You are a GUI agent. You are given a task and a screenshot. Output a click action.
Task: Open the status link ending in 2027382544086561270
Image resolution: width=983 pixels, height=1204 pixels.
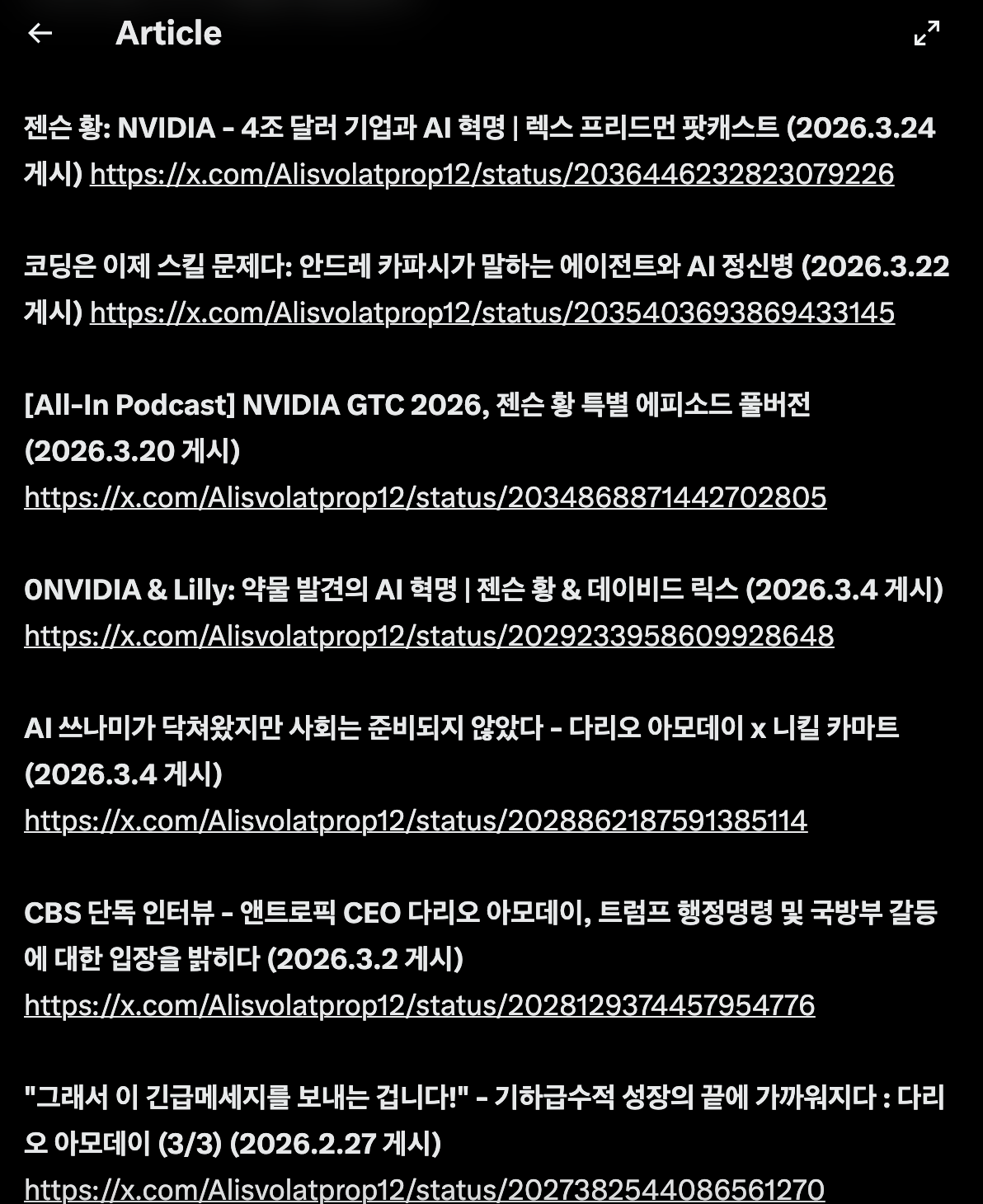(424, 1189)
